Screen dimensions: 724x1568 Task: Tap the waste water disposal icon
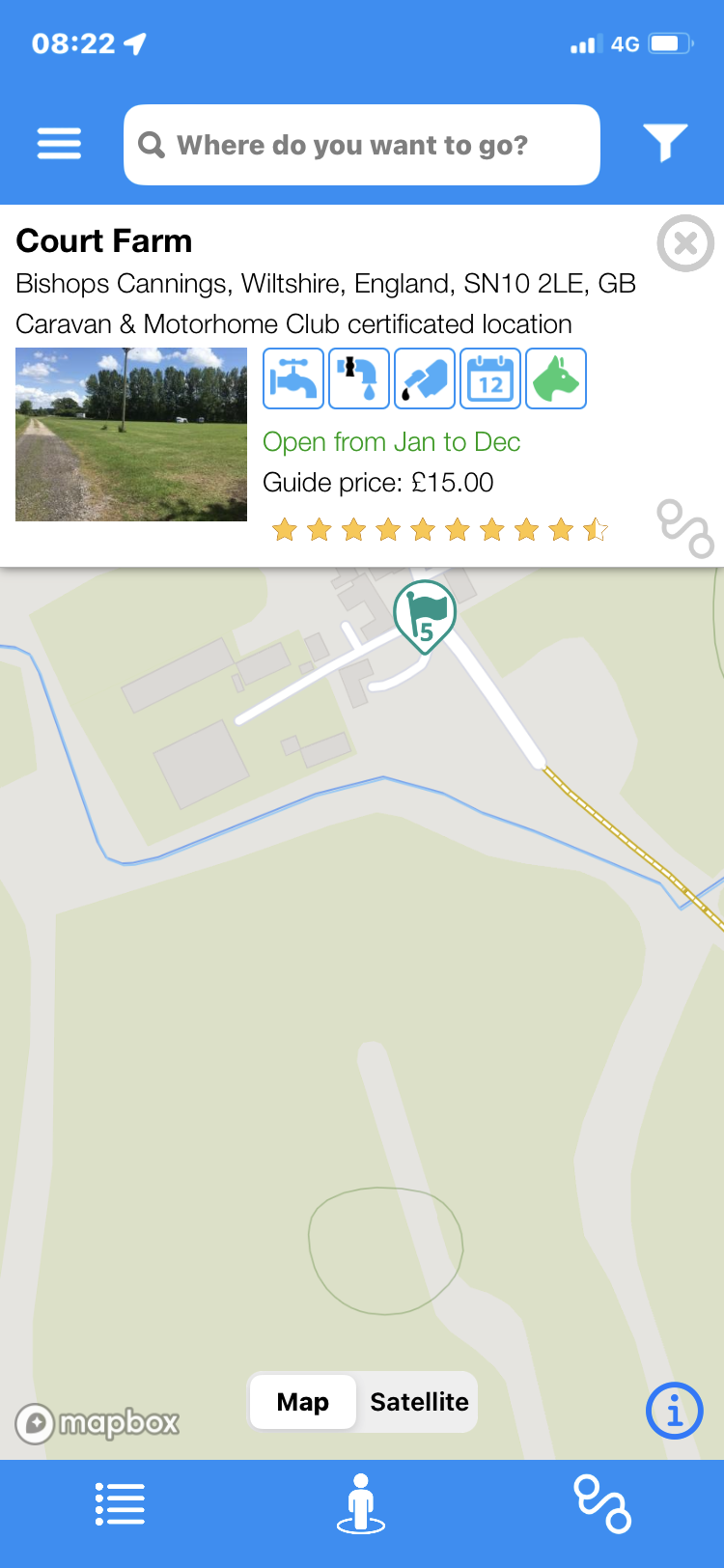tap(359, 378)
